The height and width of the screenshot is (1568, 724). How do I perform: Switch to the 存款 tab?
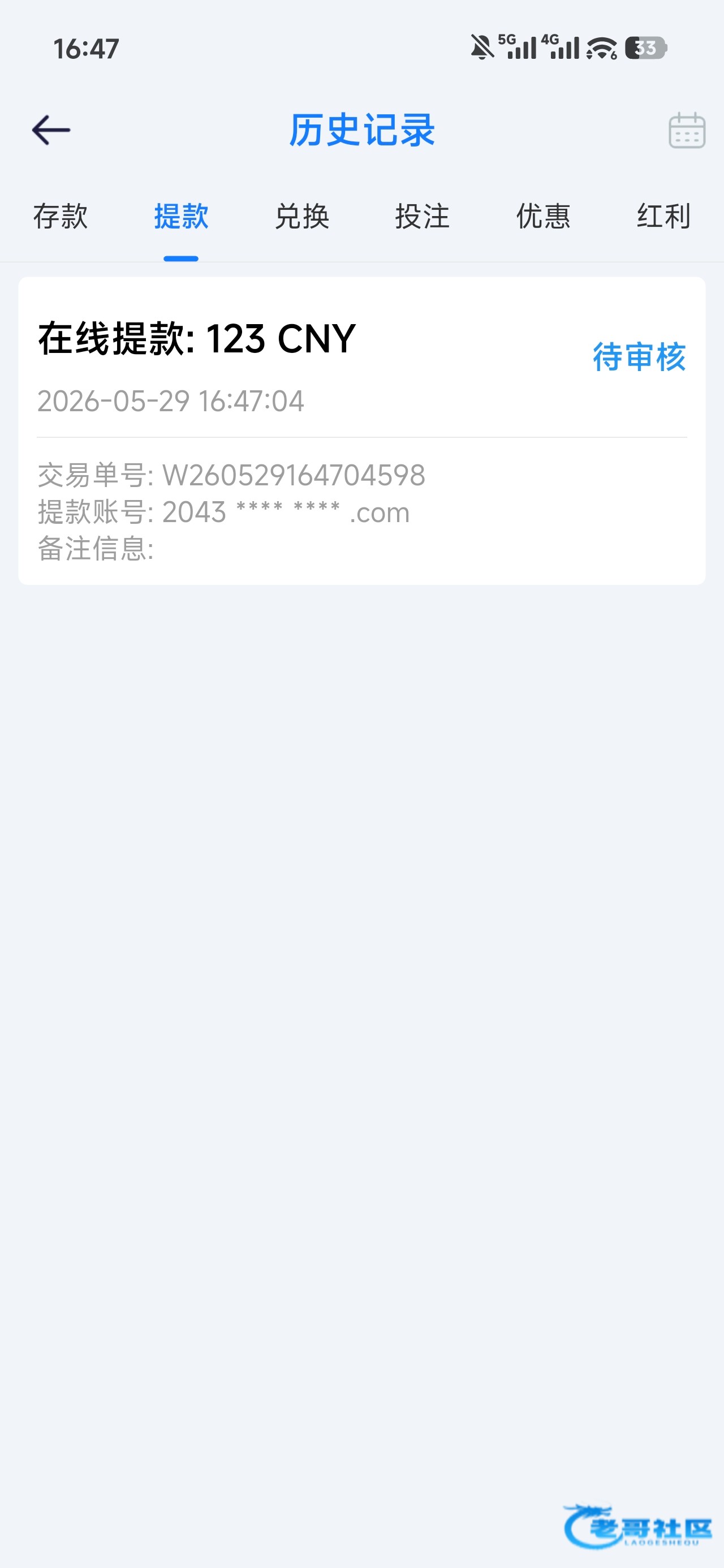[x=61, y=217]
